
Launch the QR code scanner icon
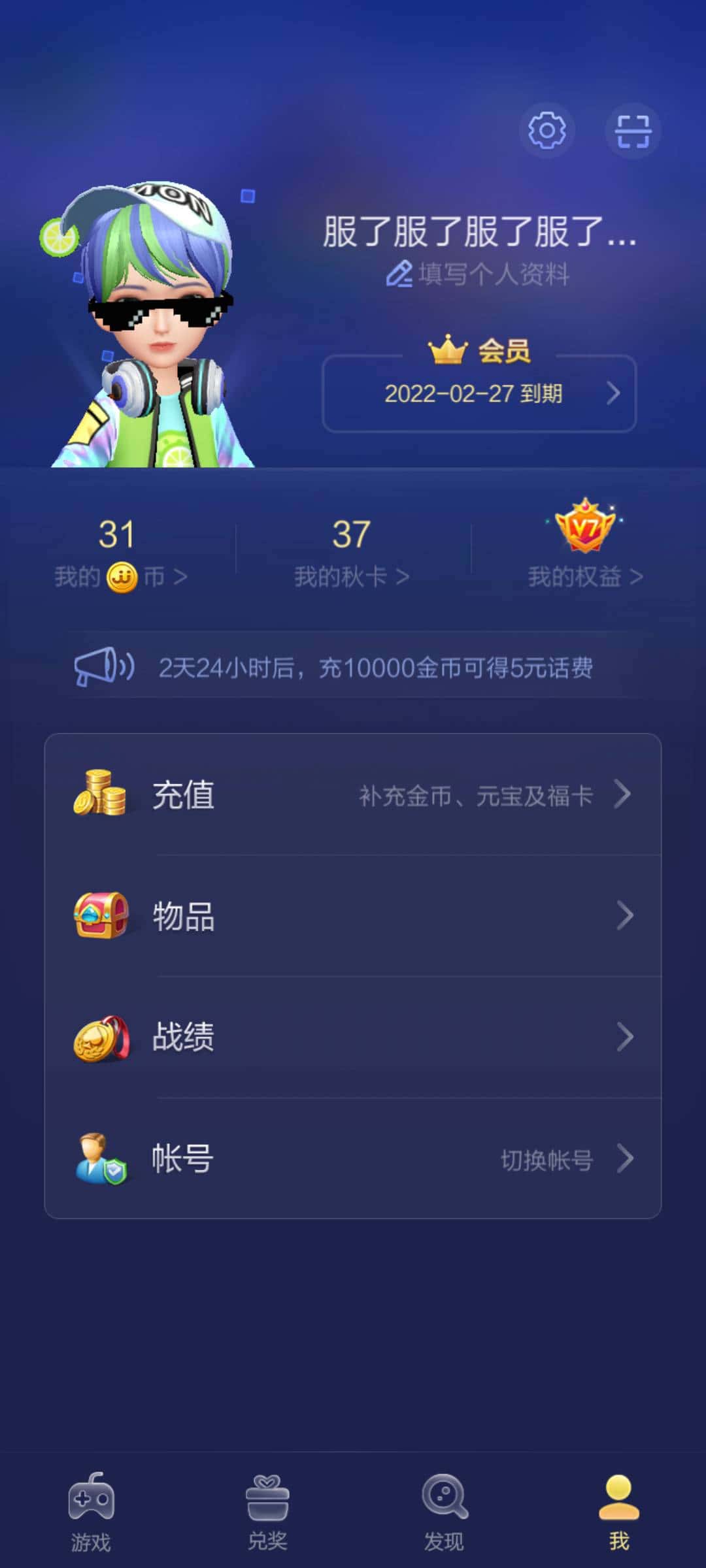coord(631,131)
